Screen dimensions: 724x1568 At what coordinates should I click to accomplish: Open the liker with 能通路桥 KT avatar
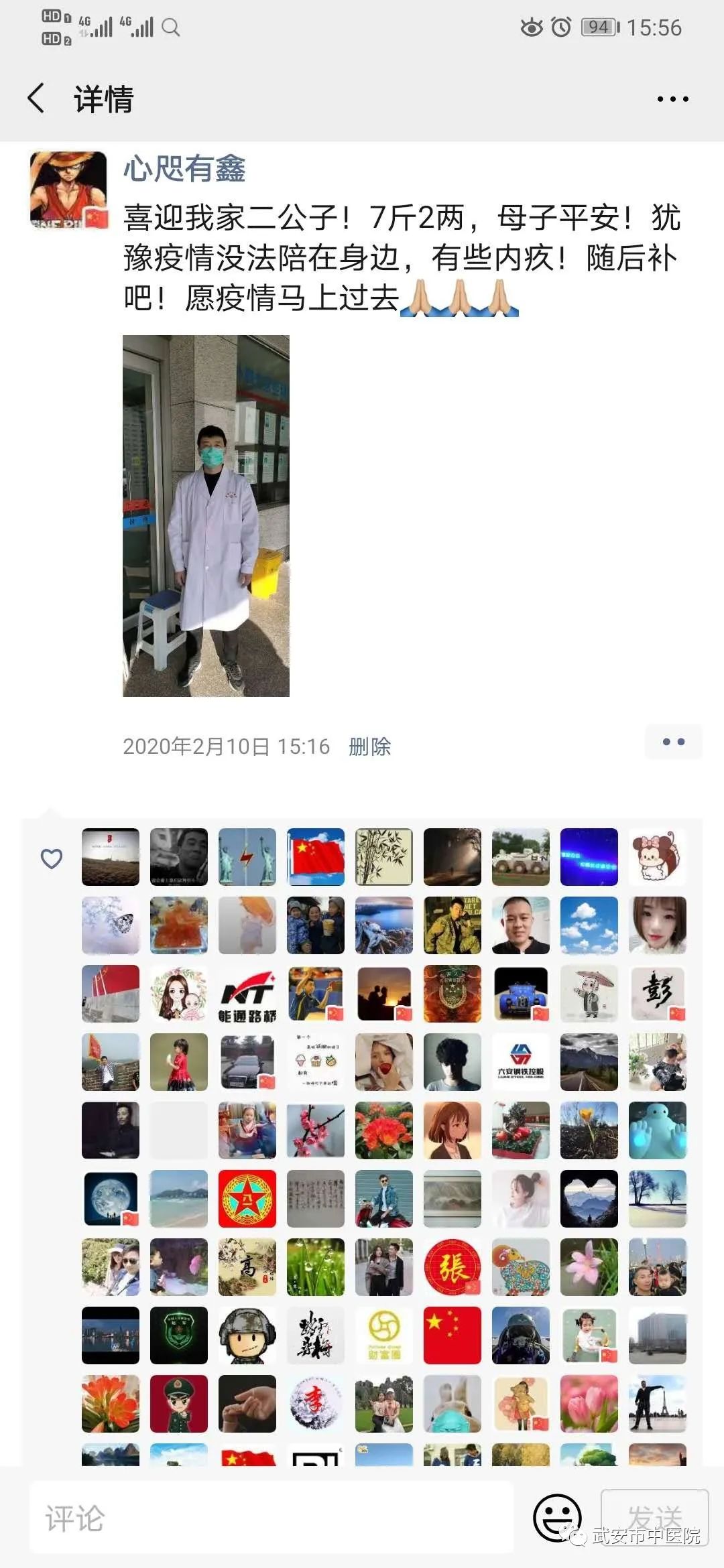tap(247, 993)
